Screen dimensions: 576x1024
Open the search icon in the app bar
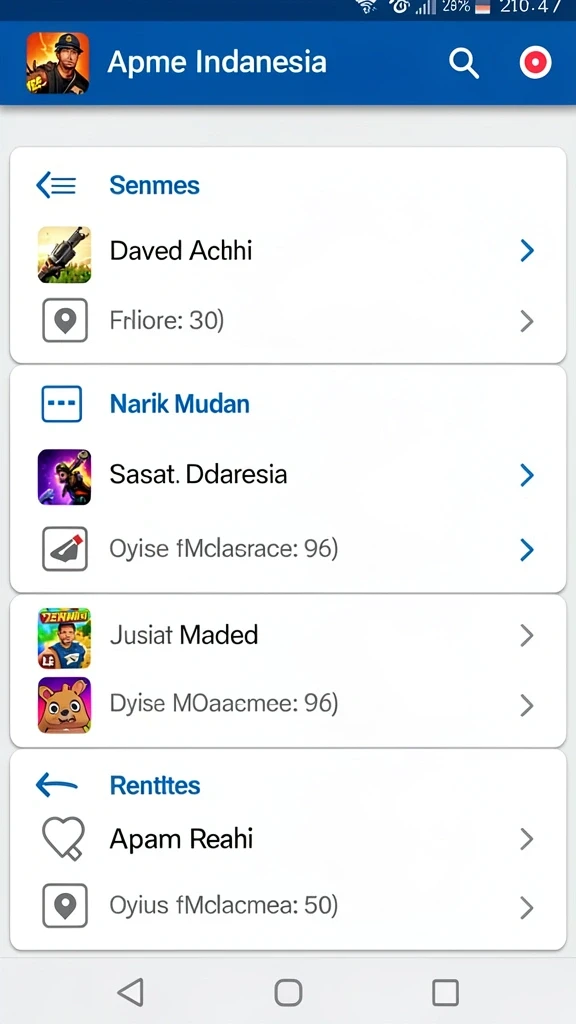[464, 63]
